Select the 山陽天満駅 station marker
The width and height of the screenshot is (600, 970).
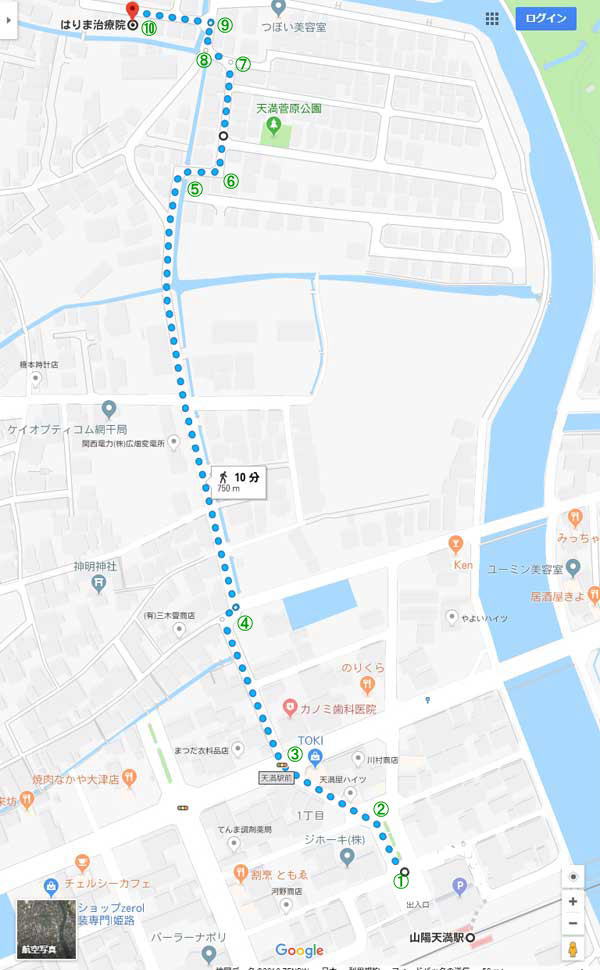click(x=469, y=938)
